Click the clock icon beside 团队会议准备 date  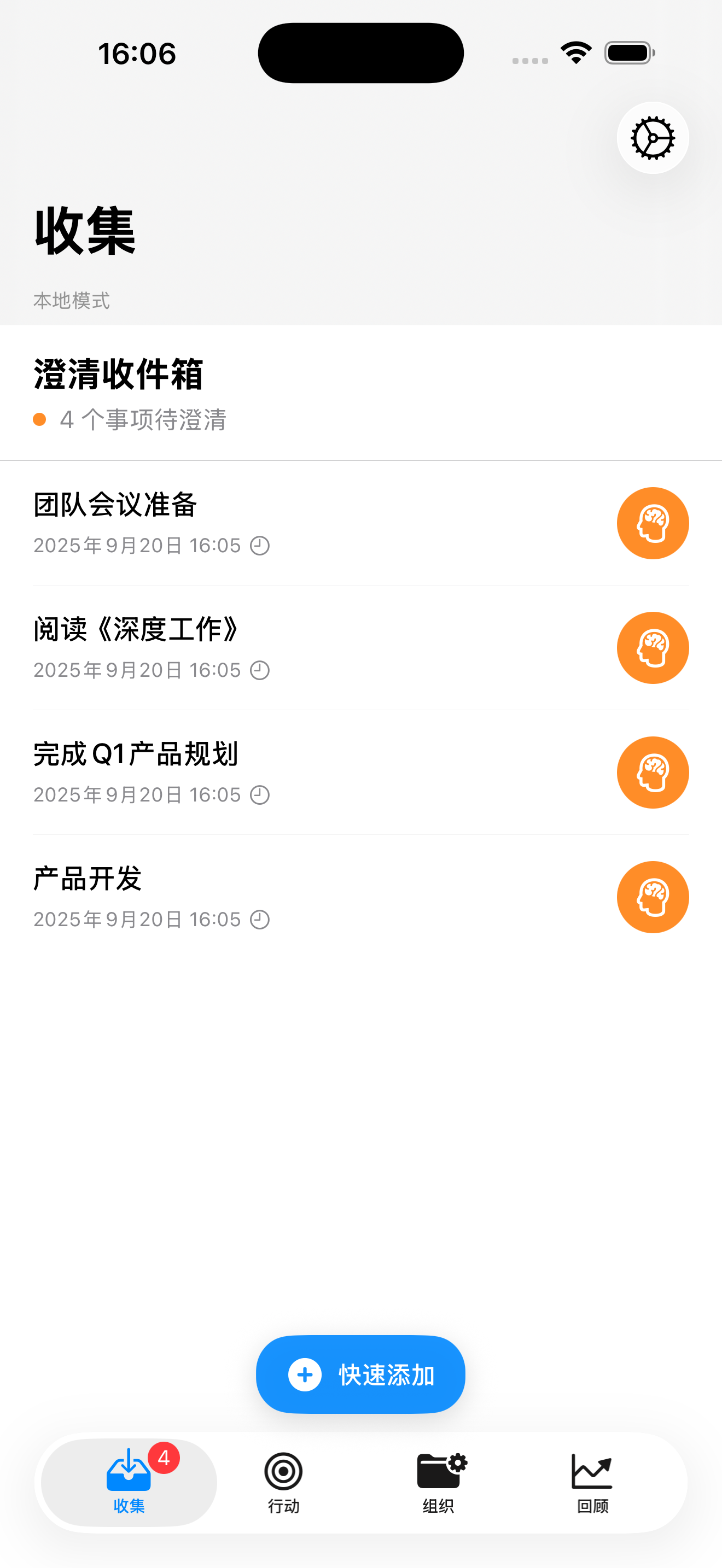click(x=260, y=546)
